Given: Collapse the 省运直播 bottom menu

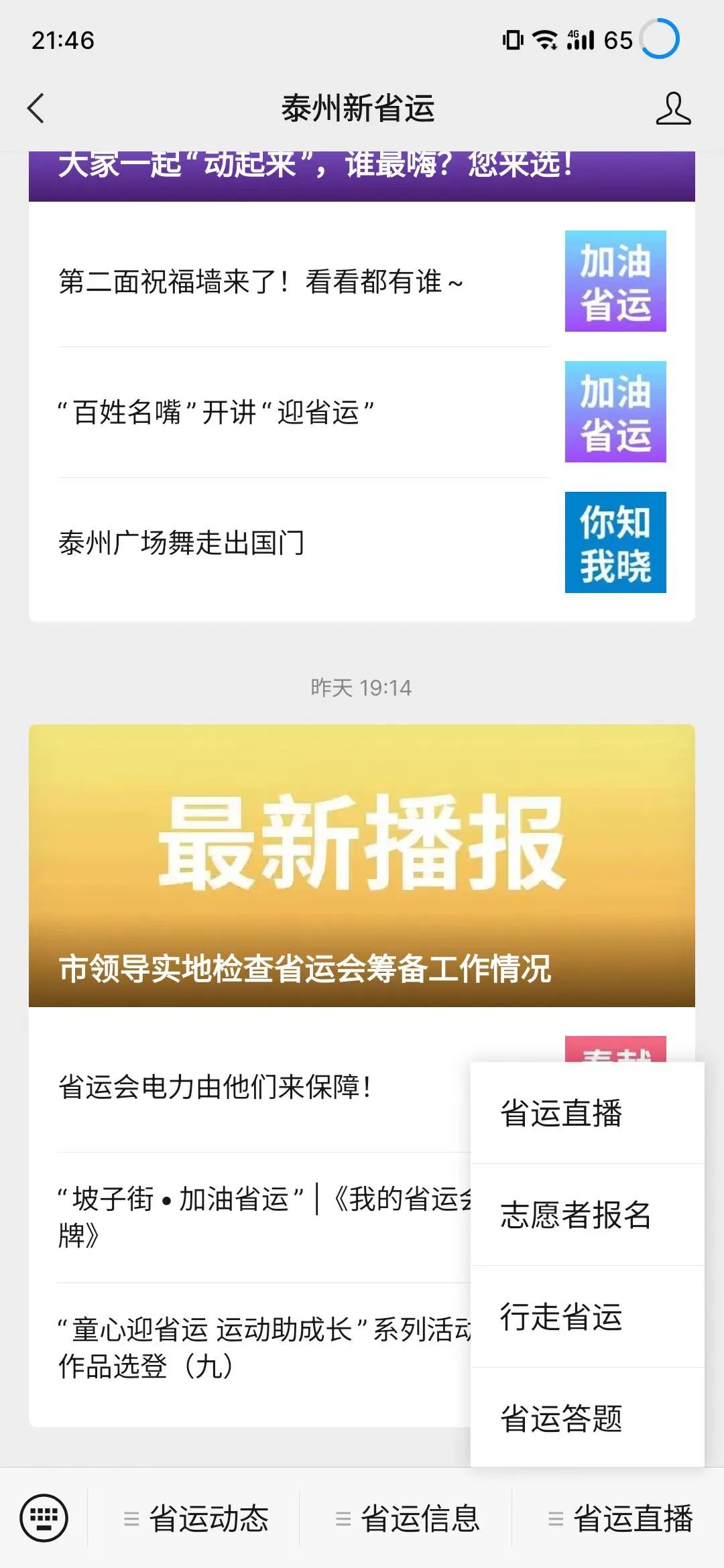Looking at the screenshot, I should click(x=621, y=1518).
